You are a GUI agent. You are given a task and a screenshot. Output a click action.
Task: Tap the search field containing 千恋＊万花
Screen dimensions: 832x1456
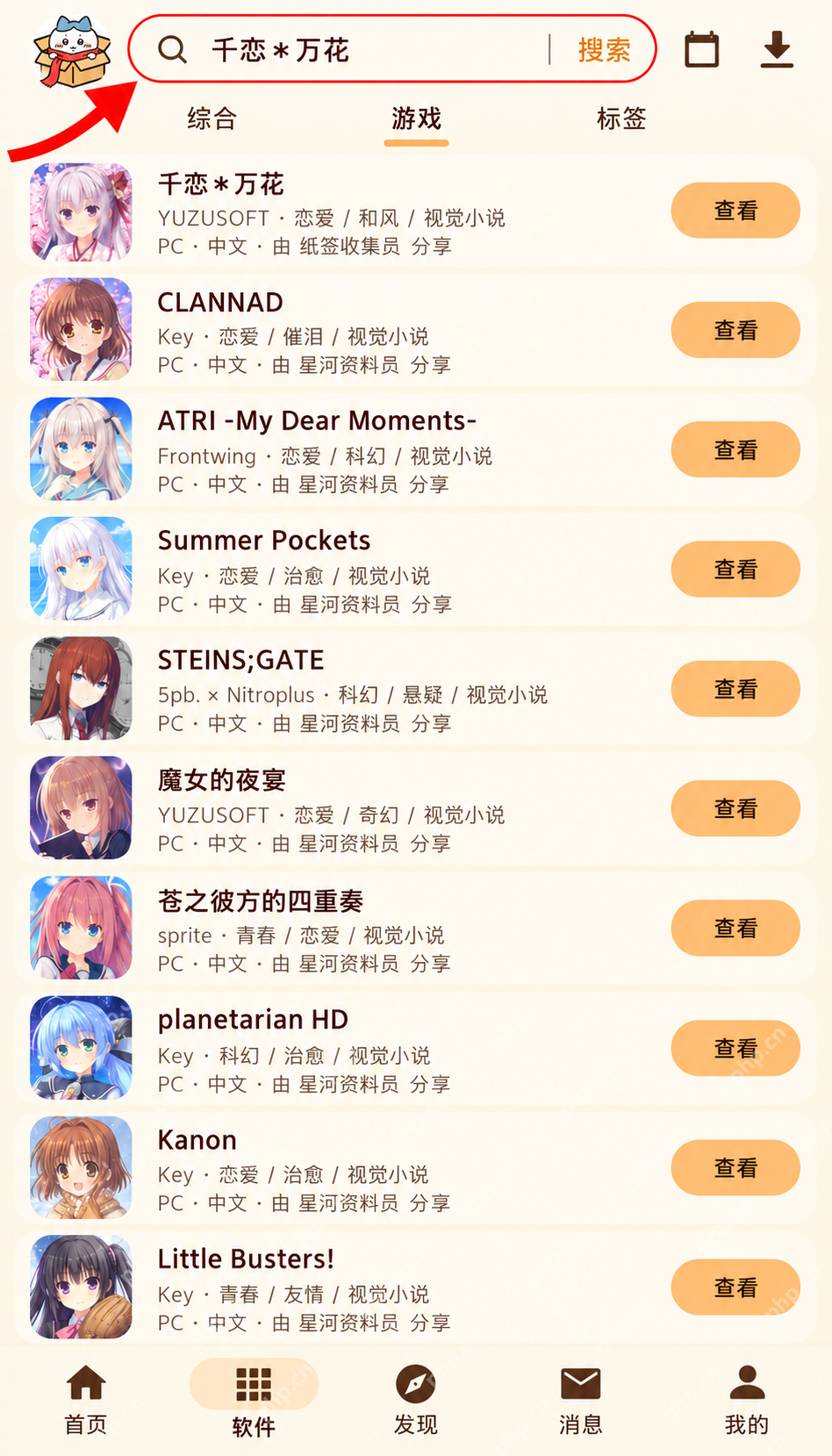coord(351,49)
